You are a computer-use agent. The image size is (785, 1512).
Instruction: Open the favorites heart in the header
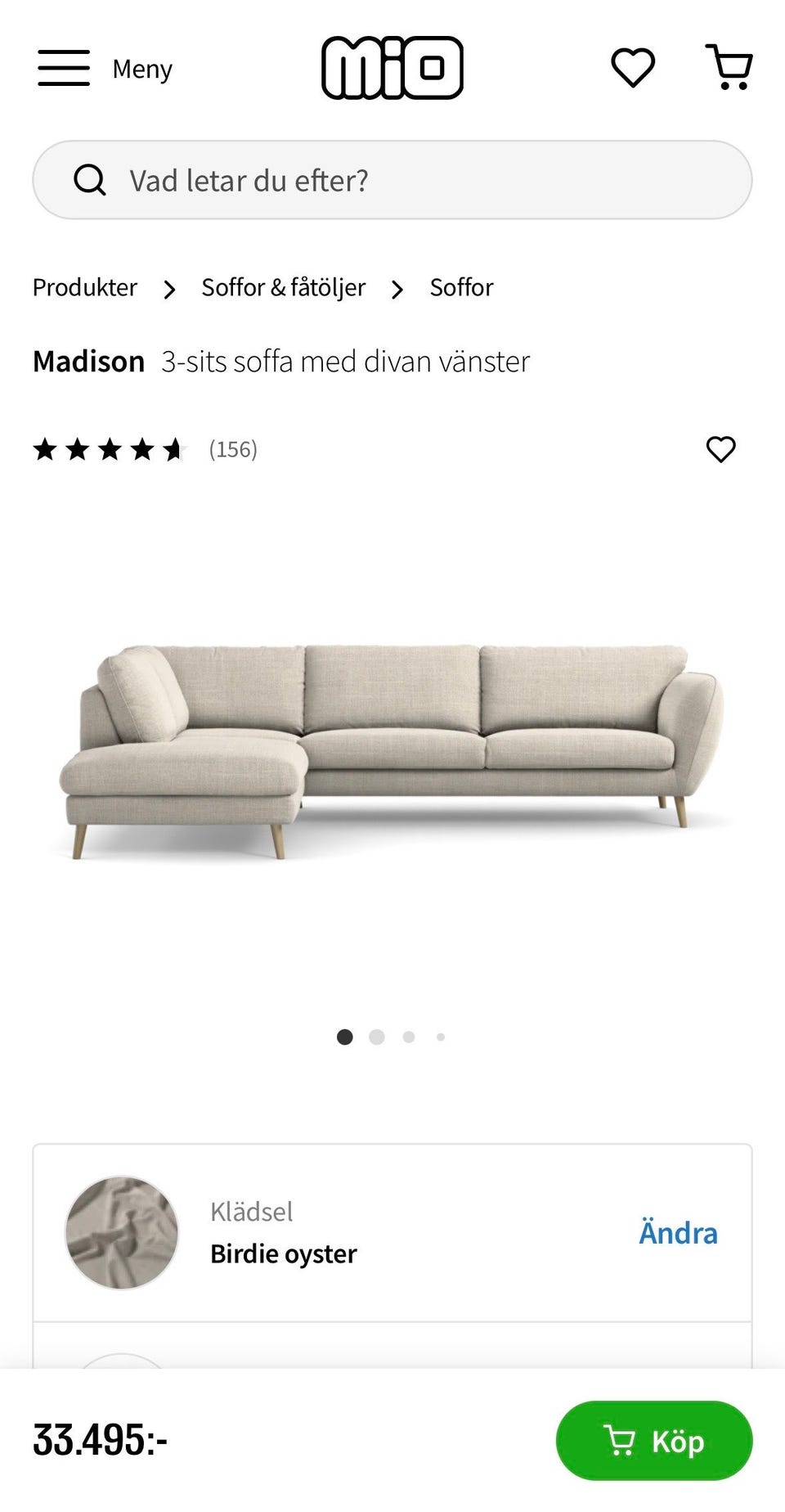pyautogui.click(x=633, y=68)
